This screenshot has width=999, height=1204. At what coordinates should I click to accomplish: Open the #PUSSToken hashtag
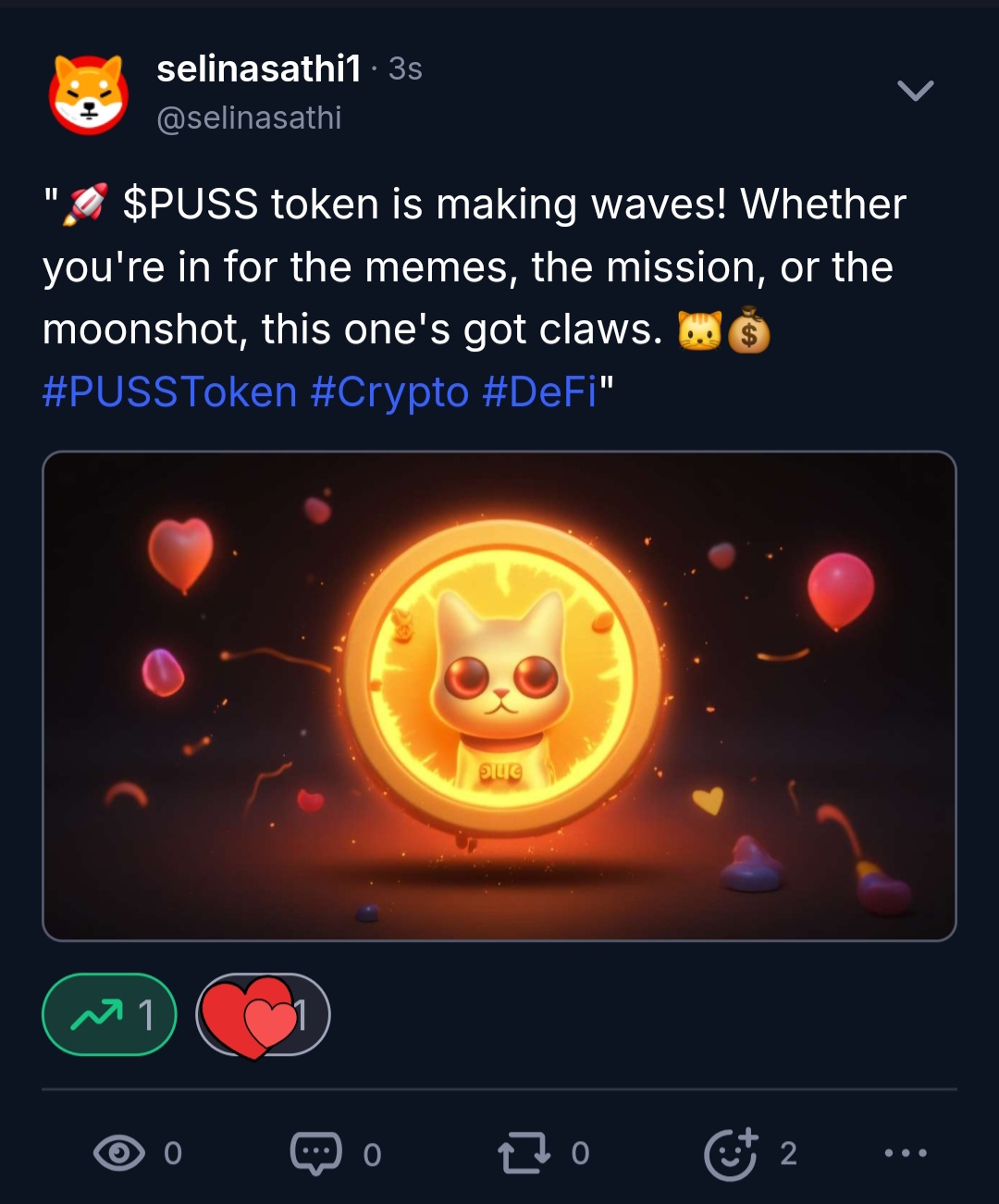169,391
